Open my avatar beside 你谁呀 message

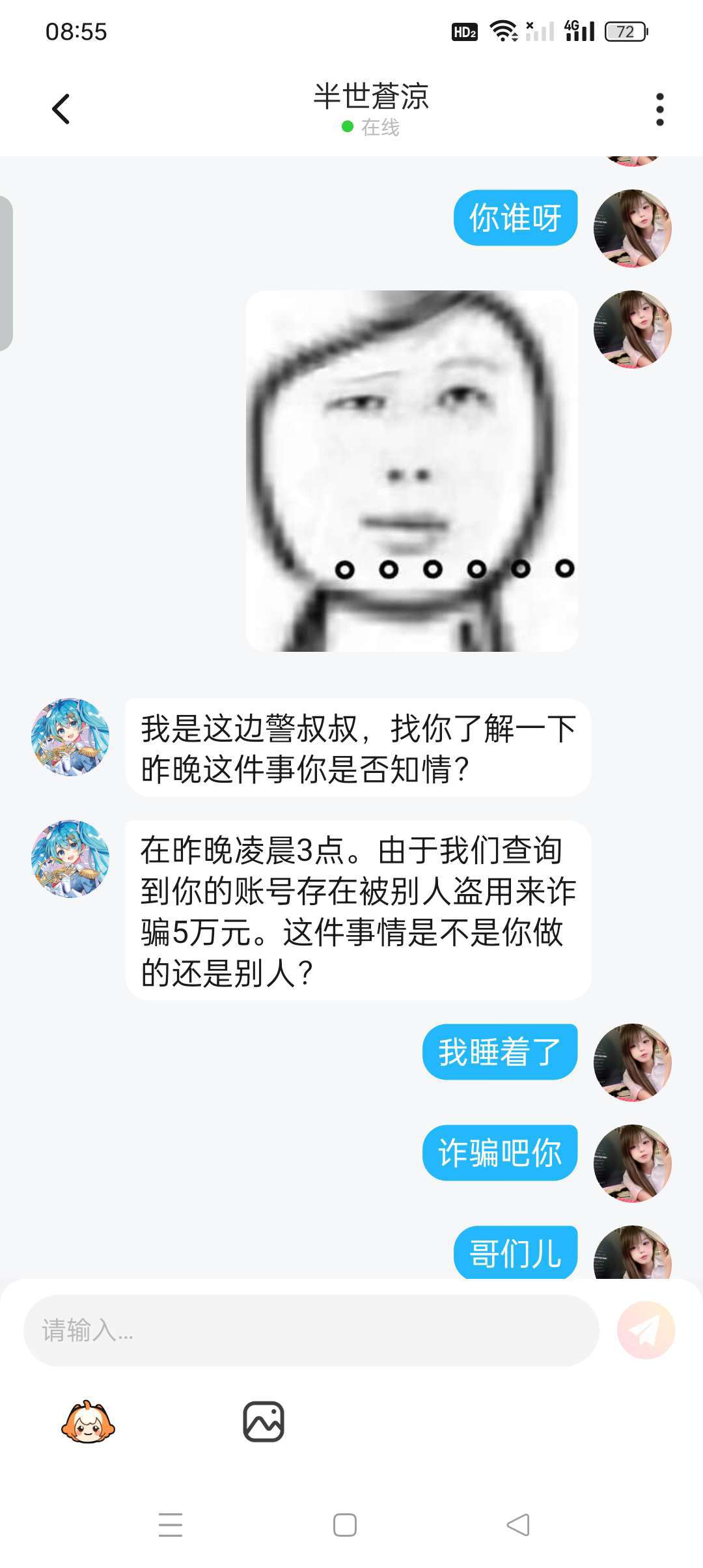[x=632, y=229]
